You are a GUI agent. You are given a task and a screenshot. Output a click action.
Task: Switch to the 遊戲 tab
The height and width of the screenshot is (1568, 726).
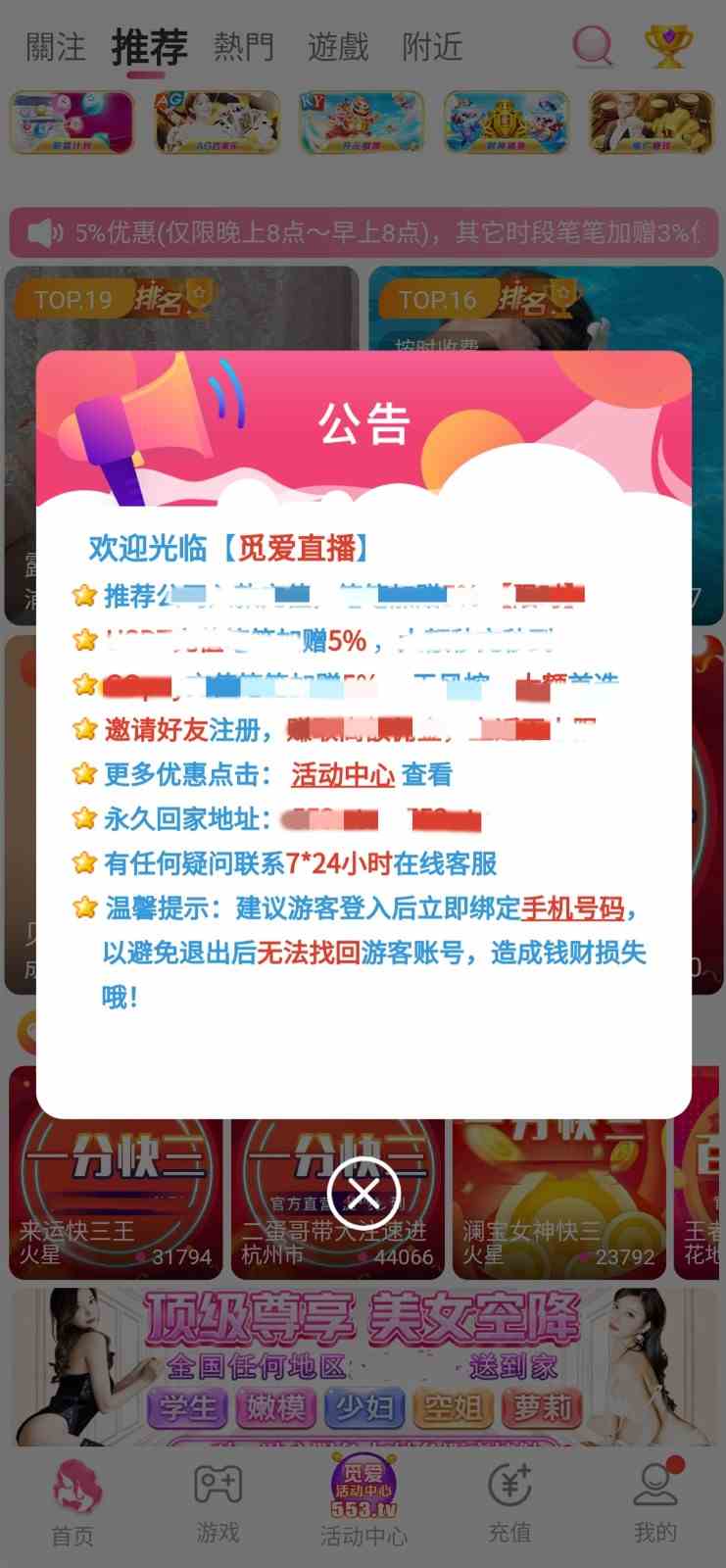338,47
